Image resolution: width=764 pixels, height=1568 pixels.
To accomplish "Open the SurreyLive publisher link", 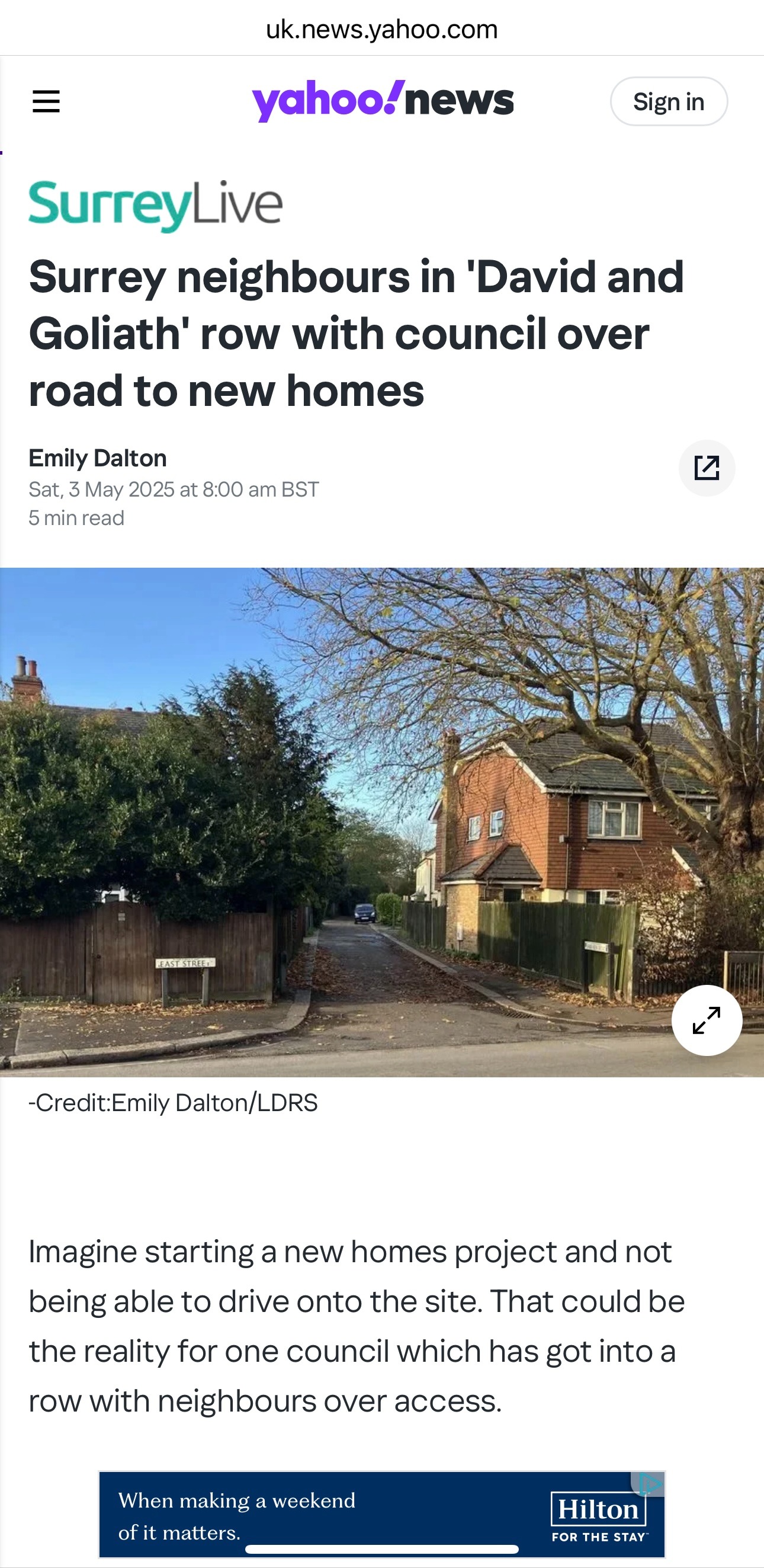I will pyautogui.click(x=156, y=205).
